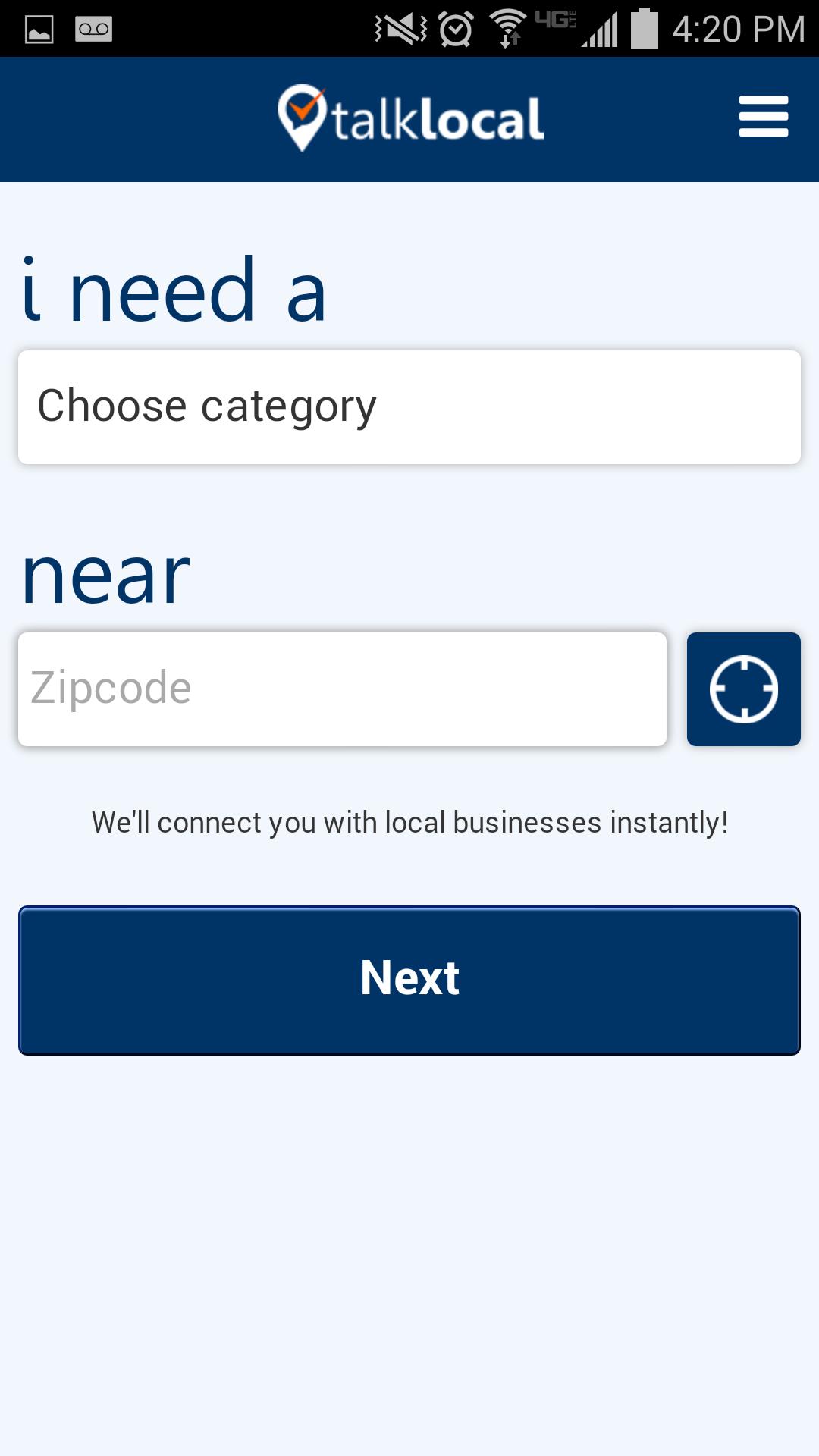Screen dimensions: 819x1456
Task: Open the hamburger menu
Action: [763, 118]
